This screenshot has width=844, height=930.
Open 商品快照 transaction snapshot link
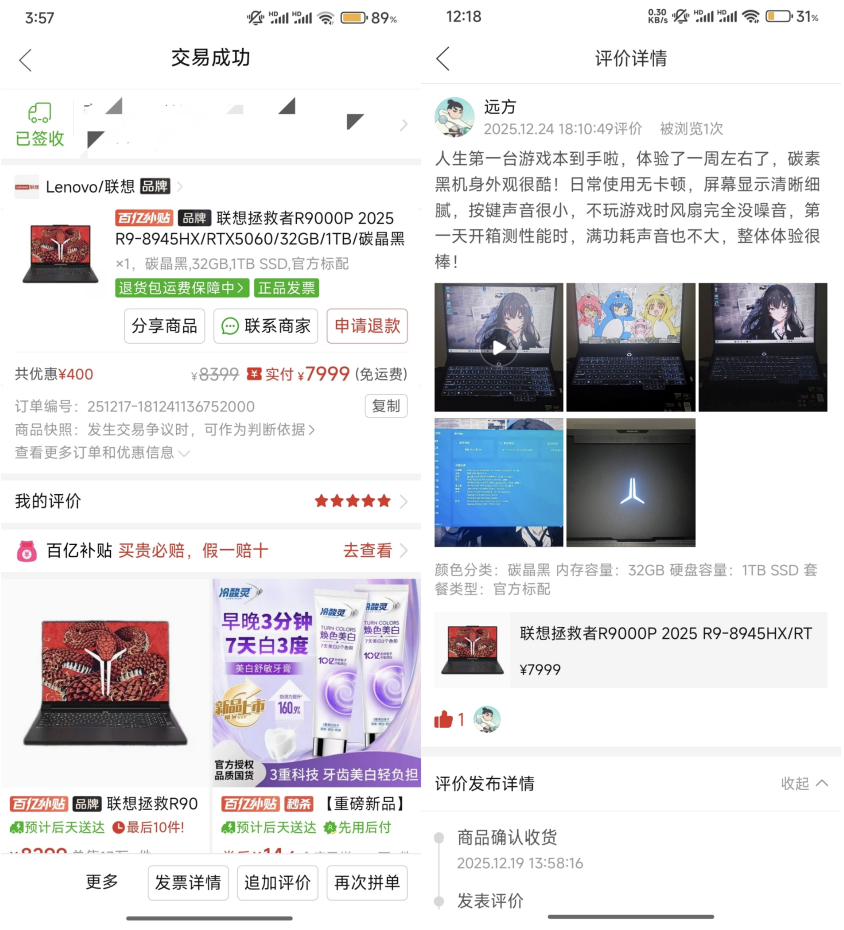[165, 429]
